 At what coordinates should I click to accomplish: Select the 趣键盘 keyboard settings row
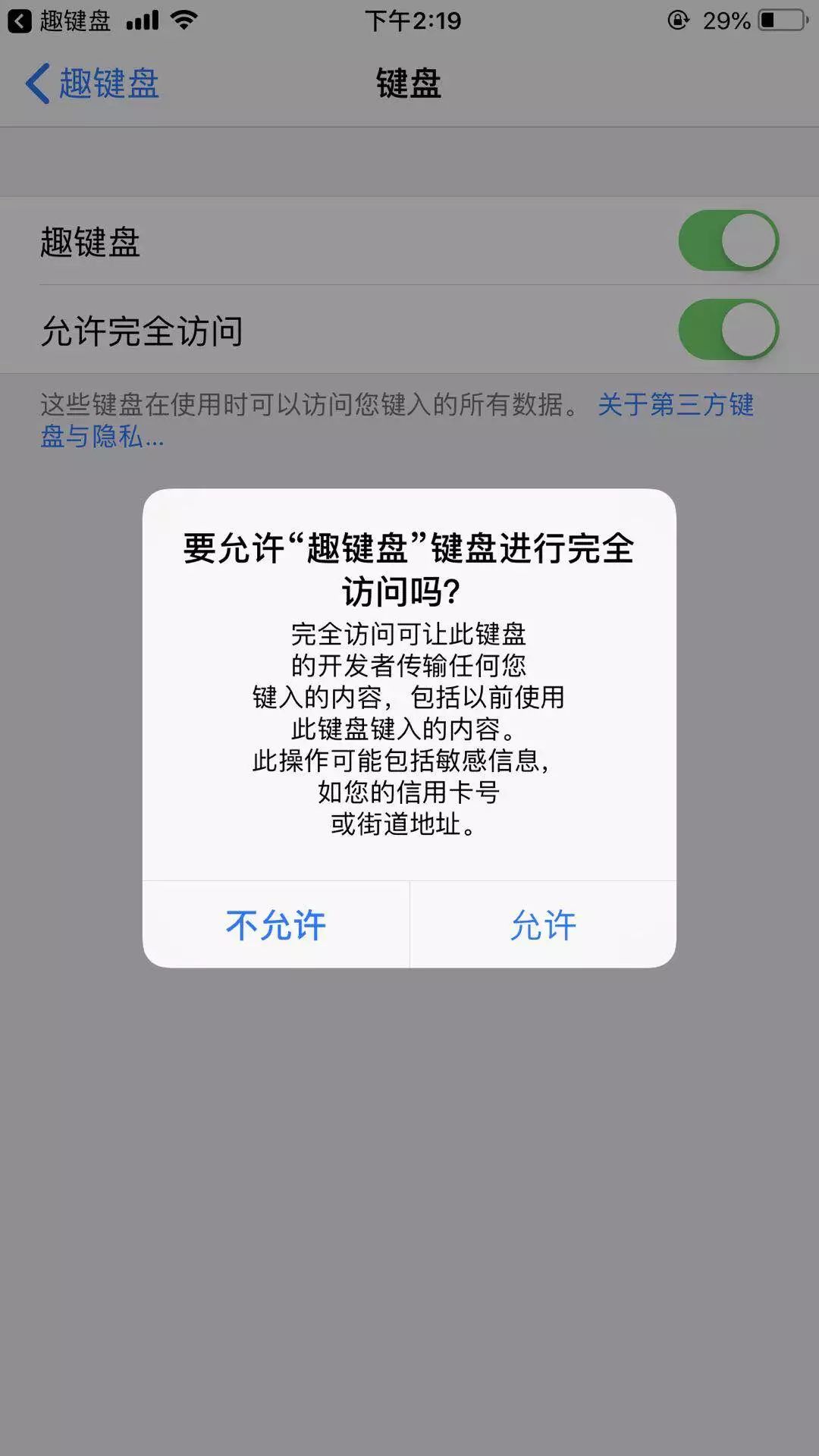[x=303, y=240]
